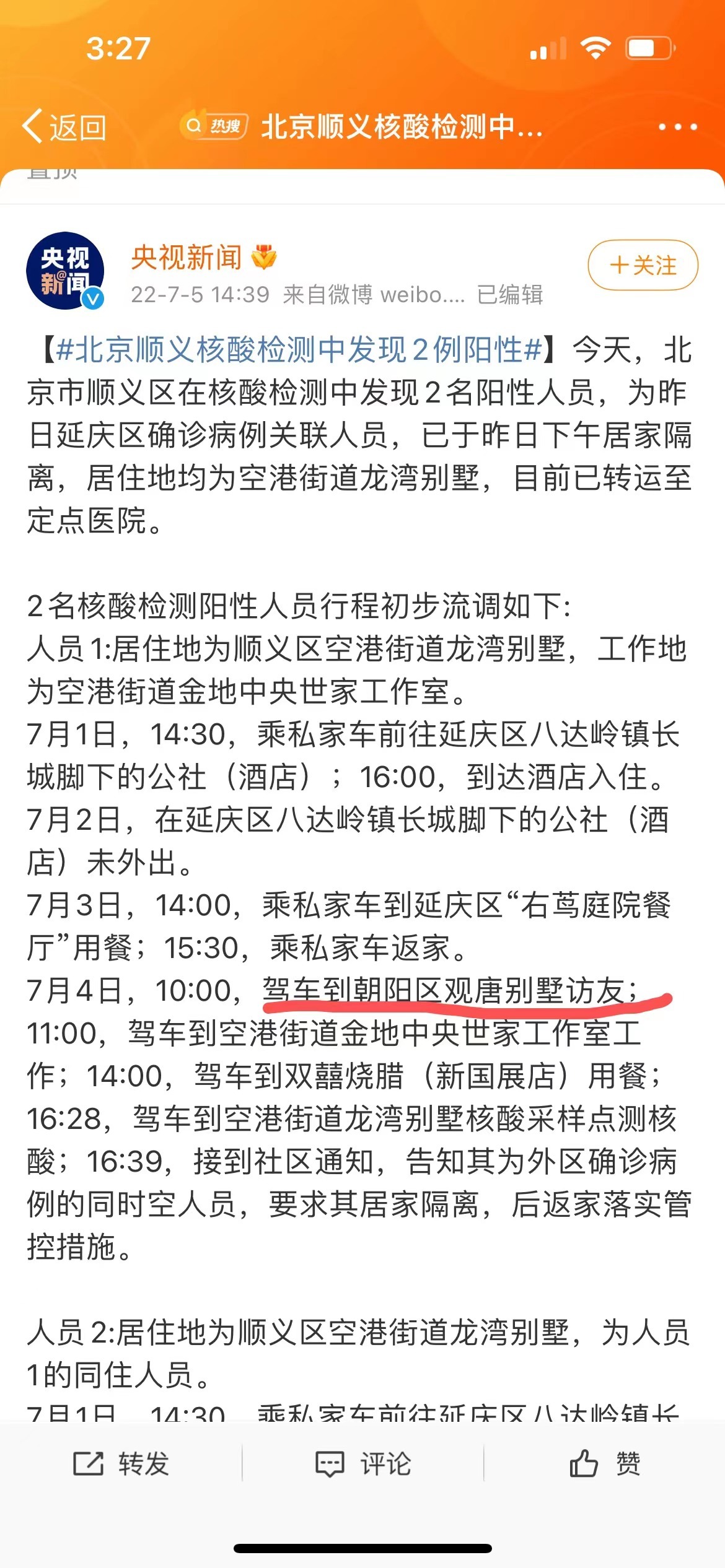Open the #北京顺义核酸检测中发现2例阳性# hashtag
Screen dimensions: 725x1568
[299, 349]
